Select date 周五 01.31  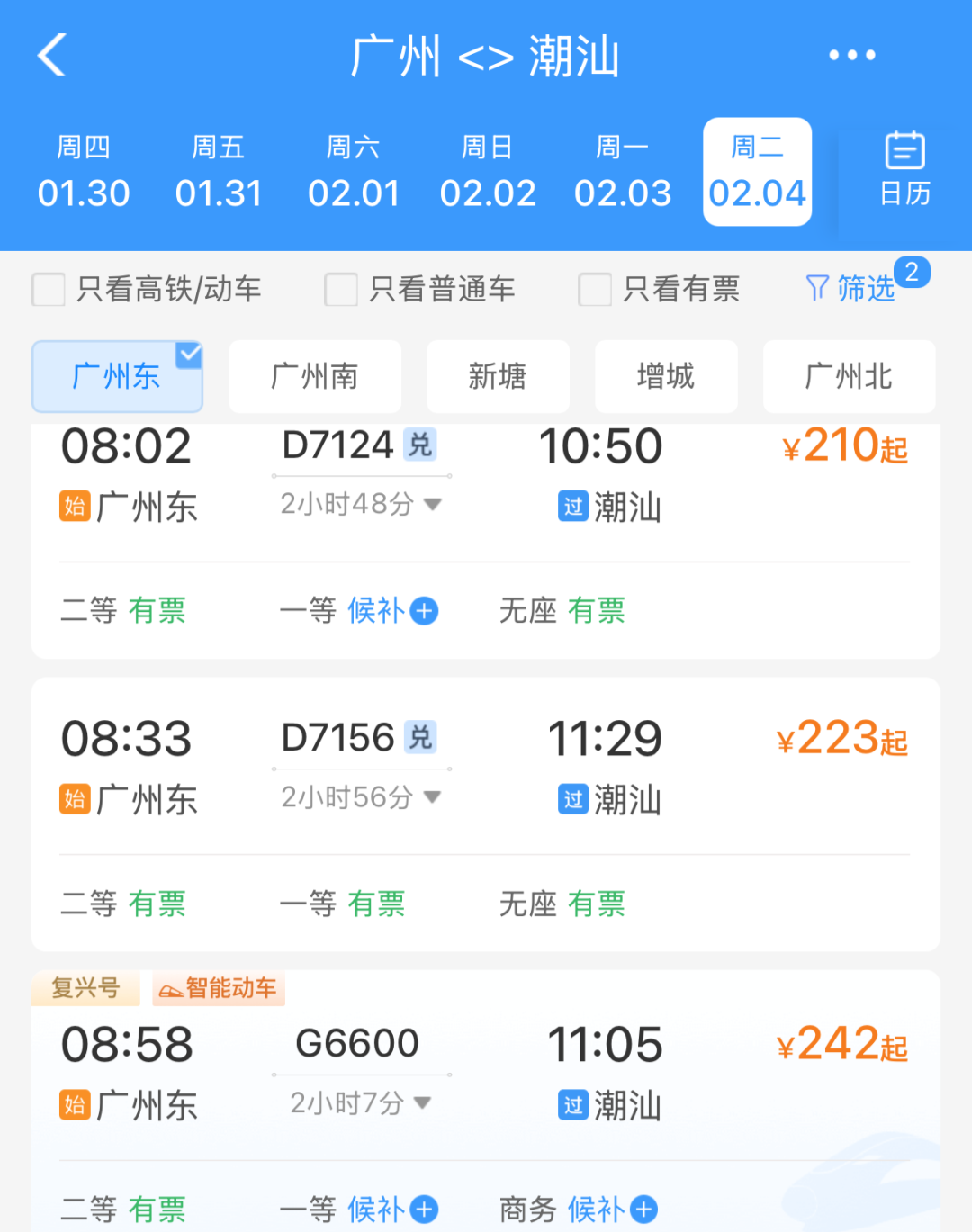219,172
